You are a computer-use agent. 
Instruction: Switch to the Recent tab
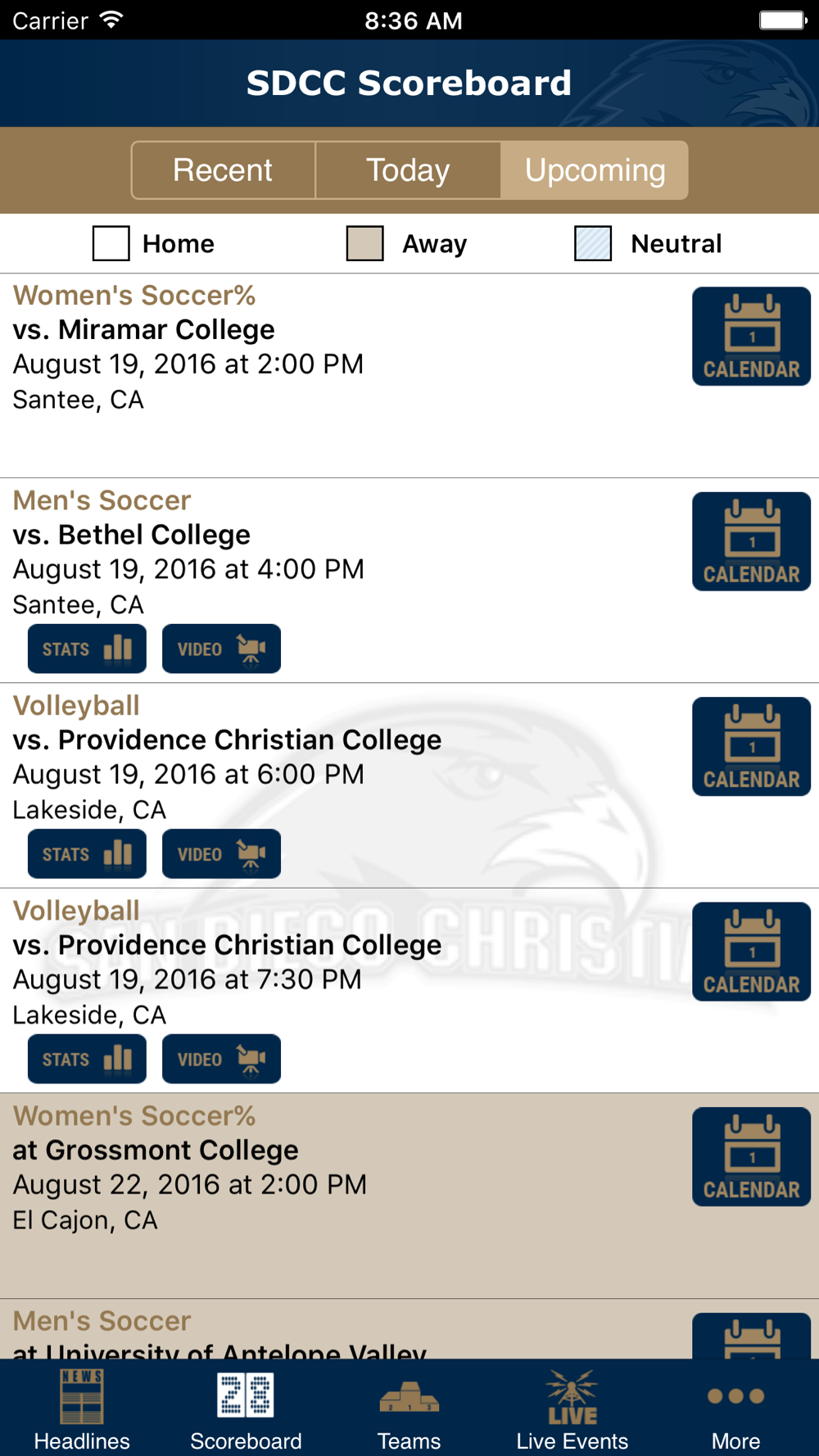pyautogui.click(x=223, y=170)
